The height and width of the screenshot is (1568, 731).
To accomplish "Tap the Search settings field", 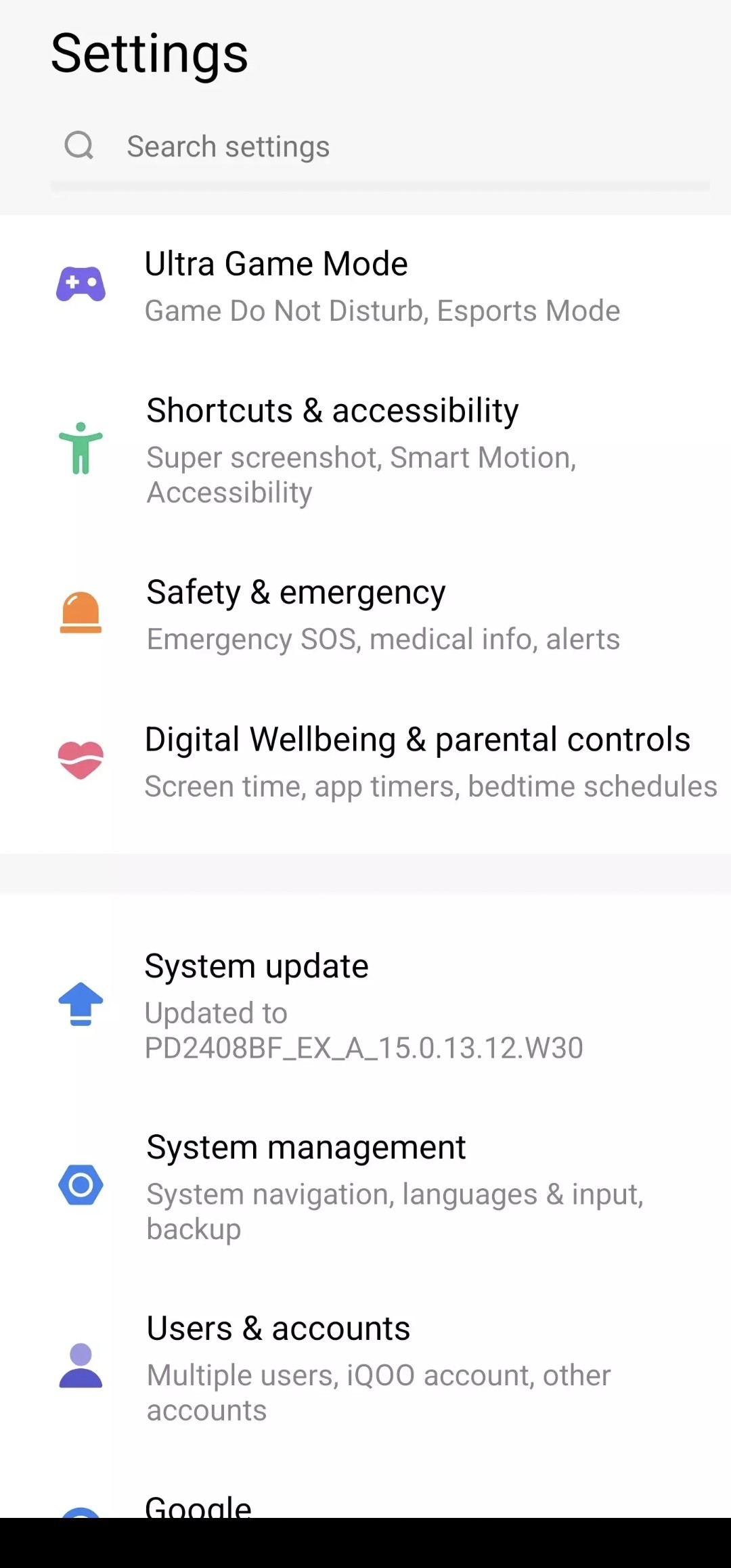I will (379, 146).
